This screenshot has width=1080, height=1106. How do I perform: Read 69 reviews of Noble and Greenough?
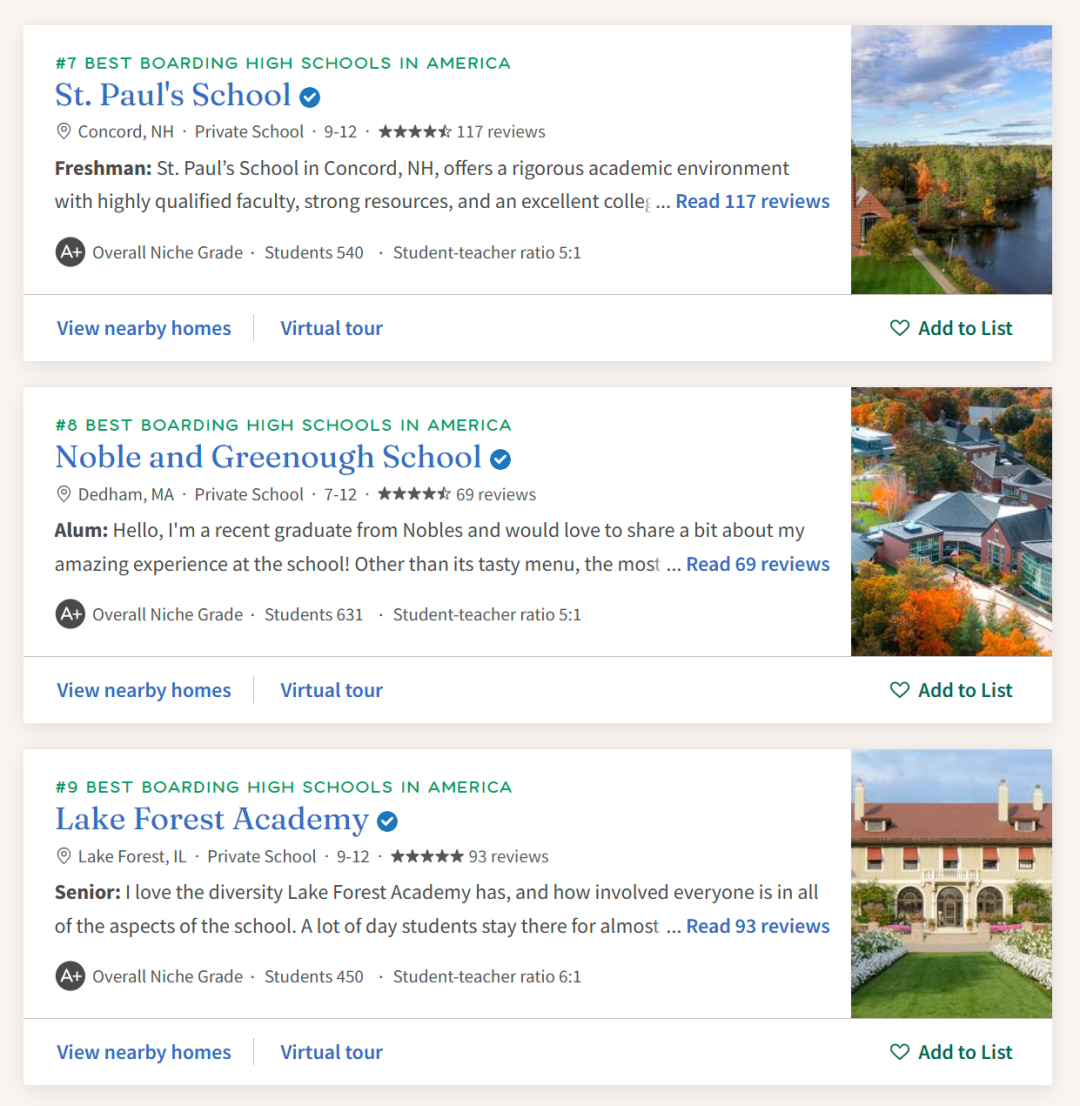coord(757,564)
